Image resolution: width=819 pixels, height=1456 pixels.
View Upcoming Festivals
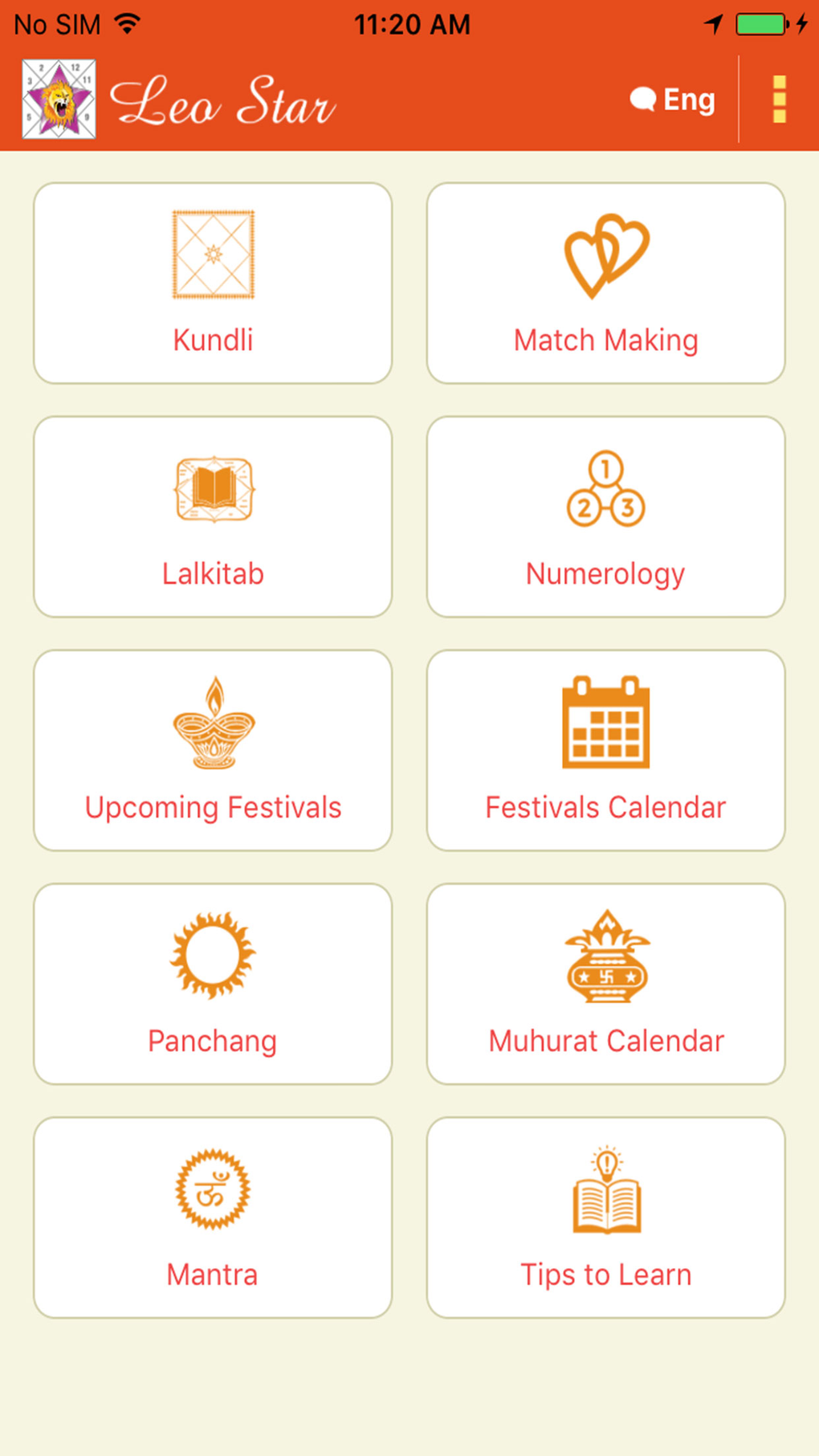click(213, 750)
